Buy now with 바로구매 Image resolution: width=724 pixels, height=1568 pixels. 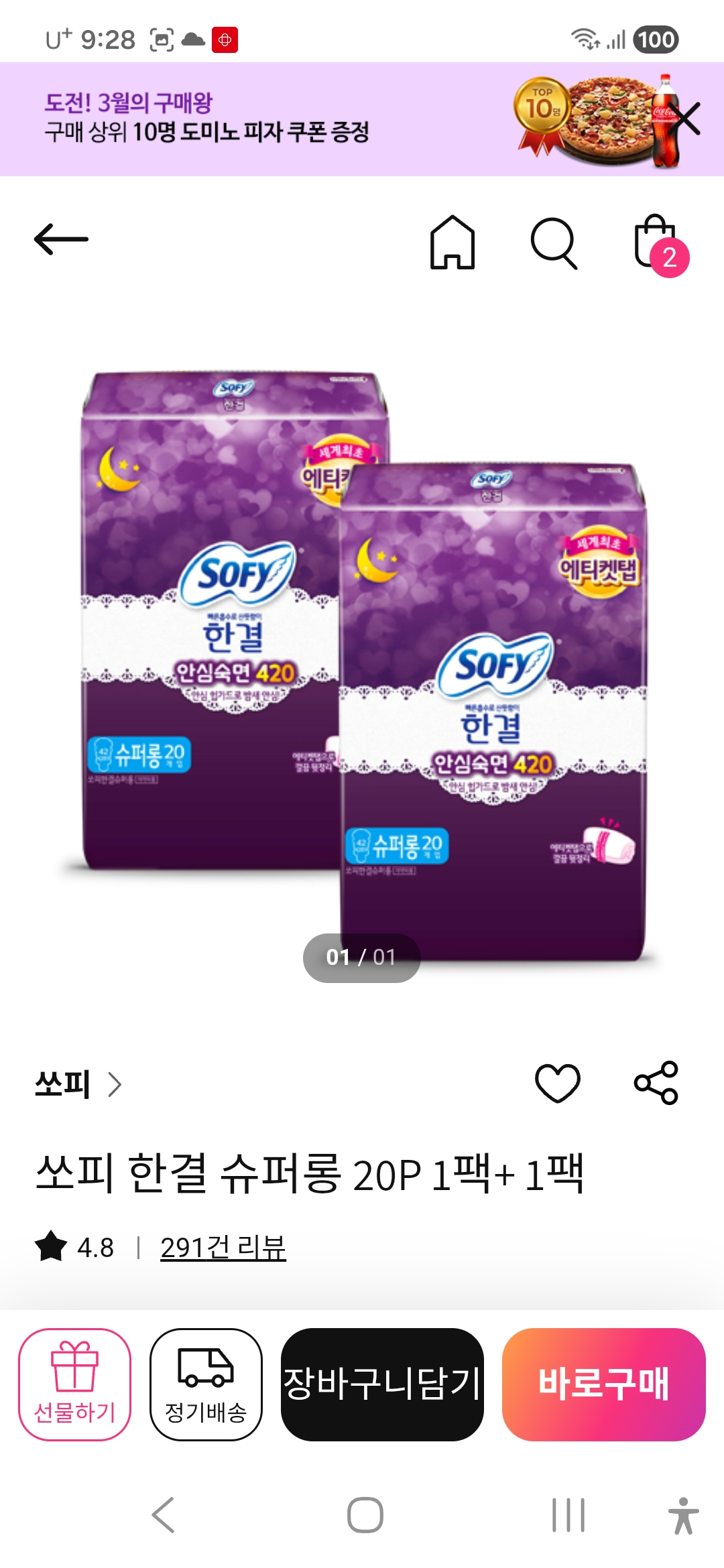(603, 1384)
